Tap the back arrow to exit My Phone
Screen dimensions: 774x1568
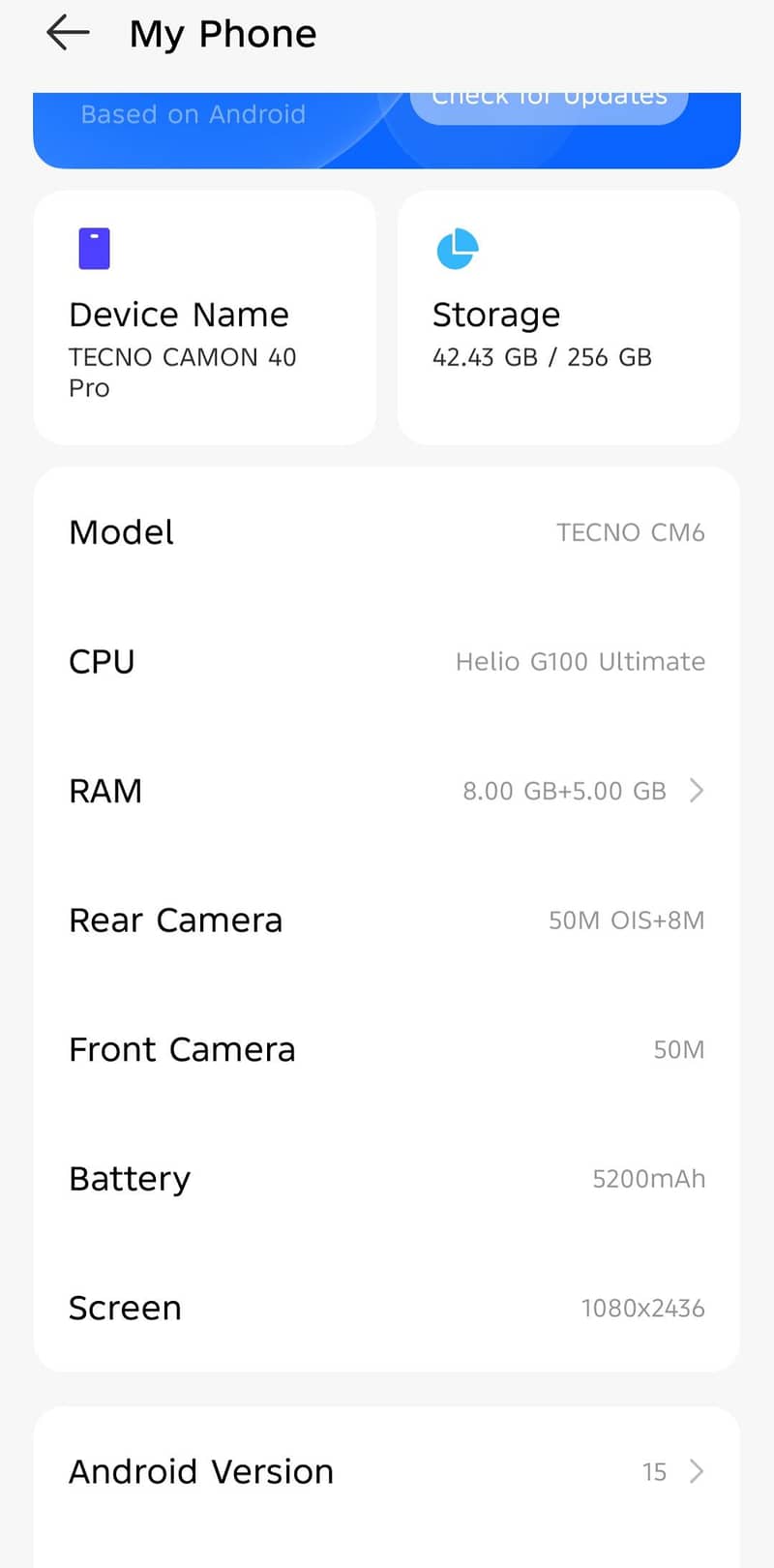(66, 32)
